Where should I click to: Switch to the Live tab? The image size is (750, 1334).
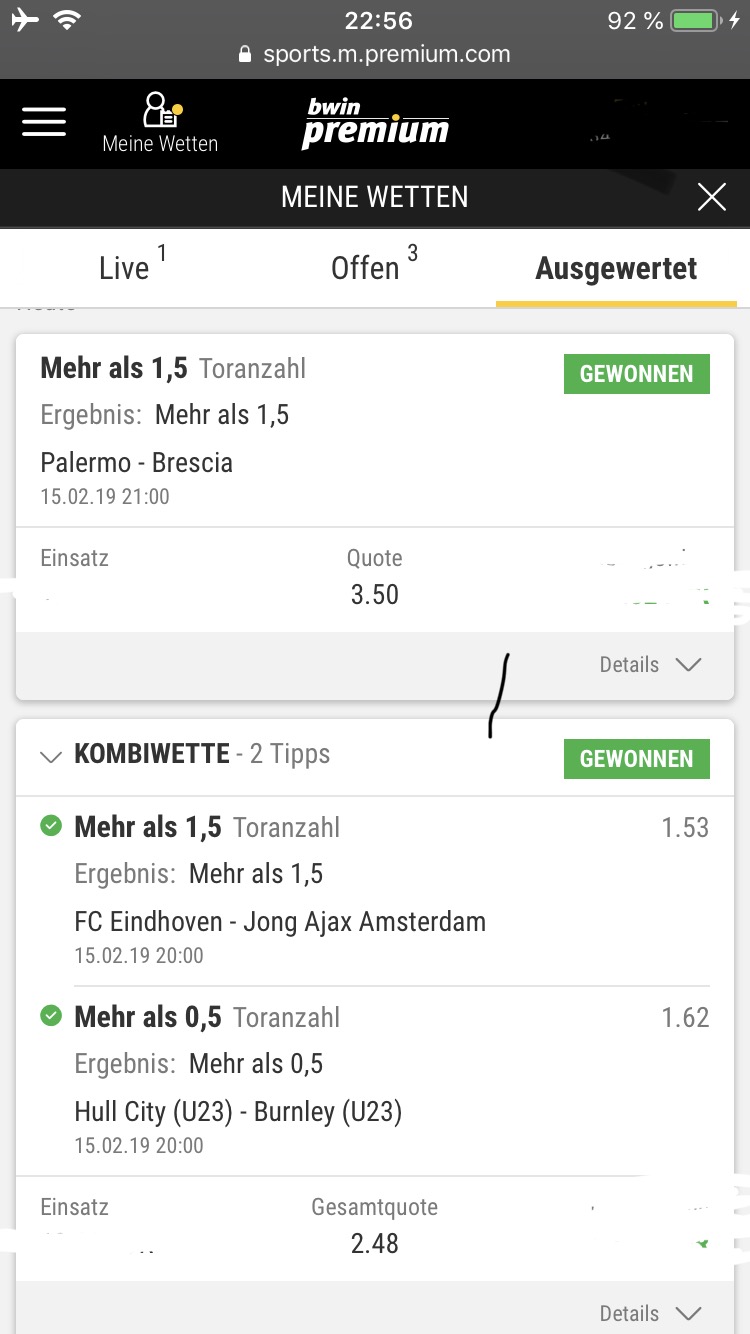coord(131,267)
